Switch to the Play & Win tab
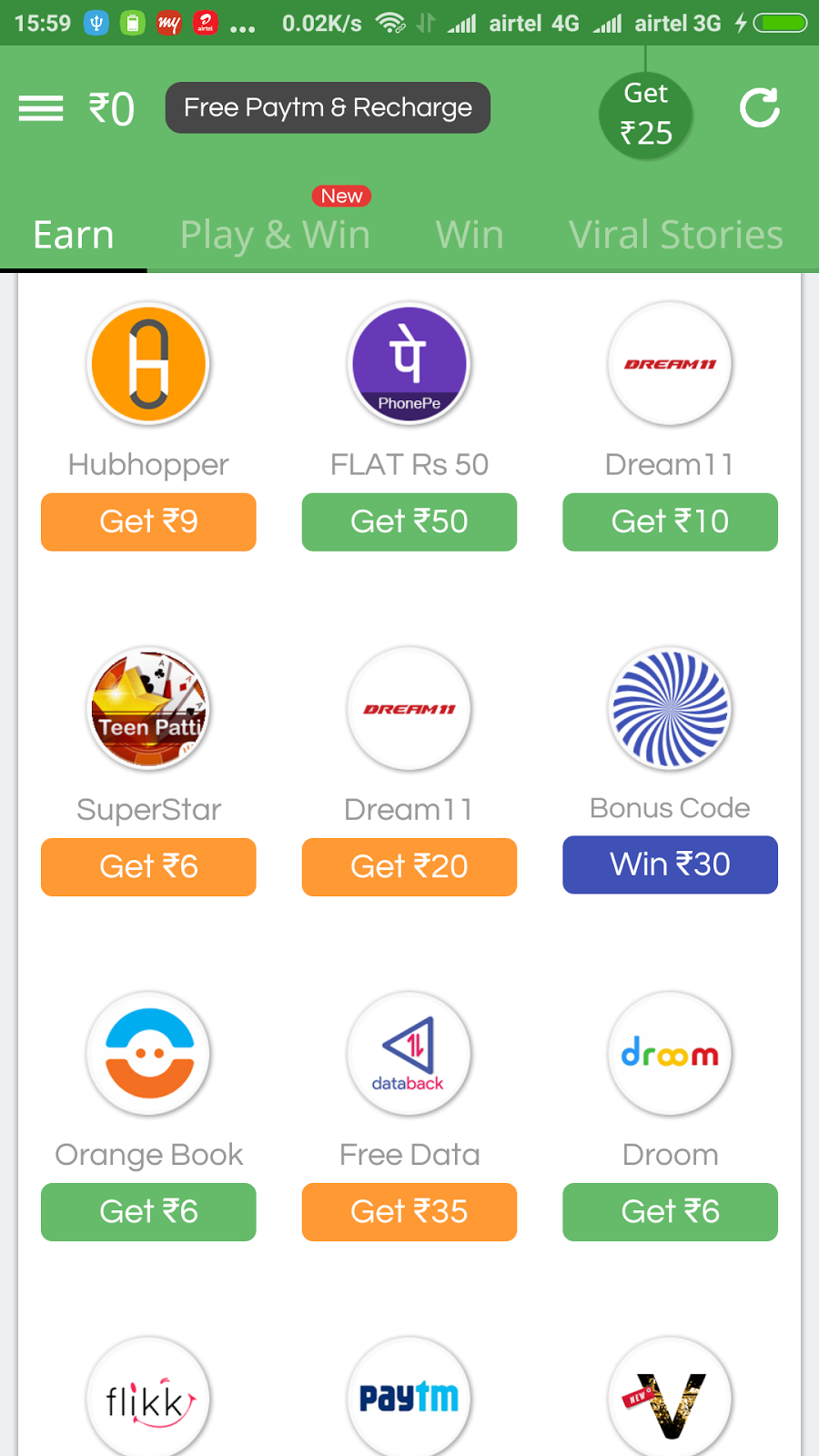Screen dimensions: 819x1456 (x=275, y=235)
